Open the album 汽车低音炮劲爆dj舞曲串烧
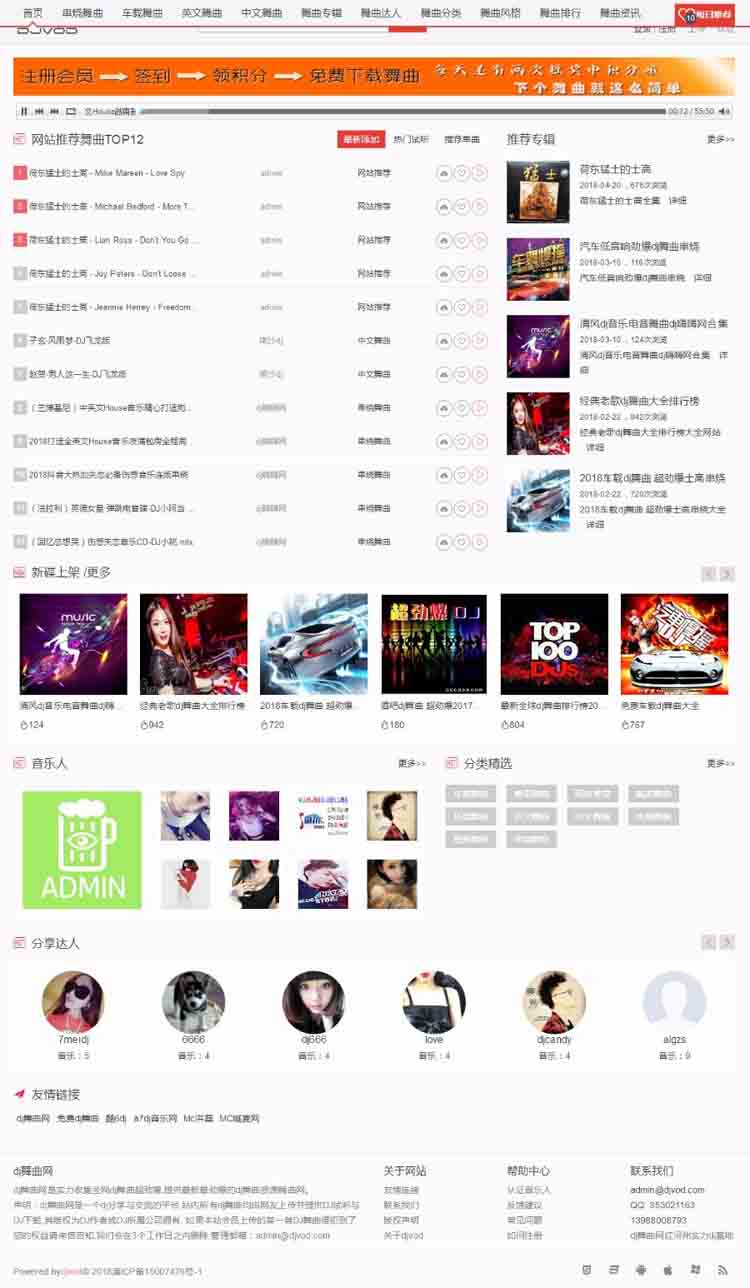Screen dimensions: 750x1288 click(x=640, y=246)
